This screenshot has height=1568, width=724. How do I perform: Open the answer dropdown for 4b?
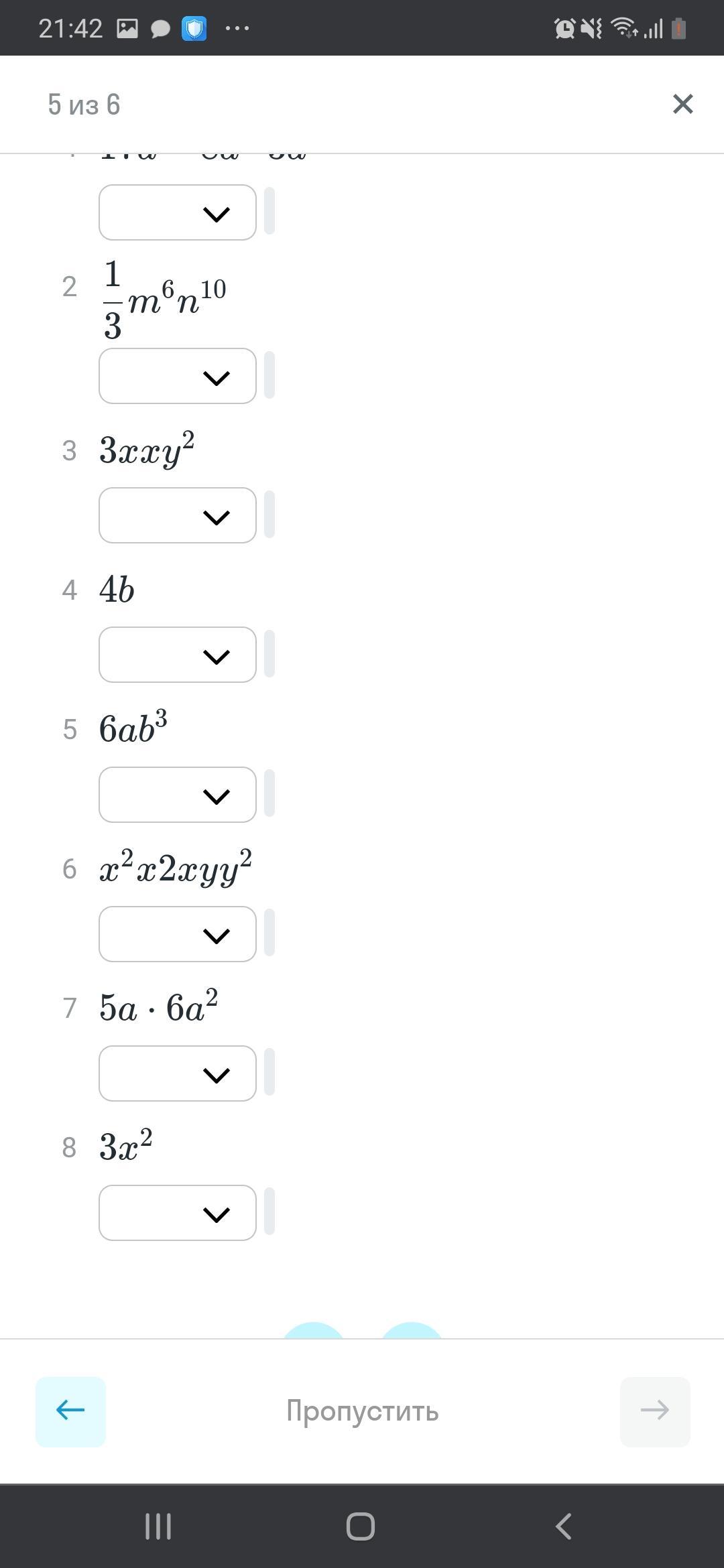(178, 655)
